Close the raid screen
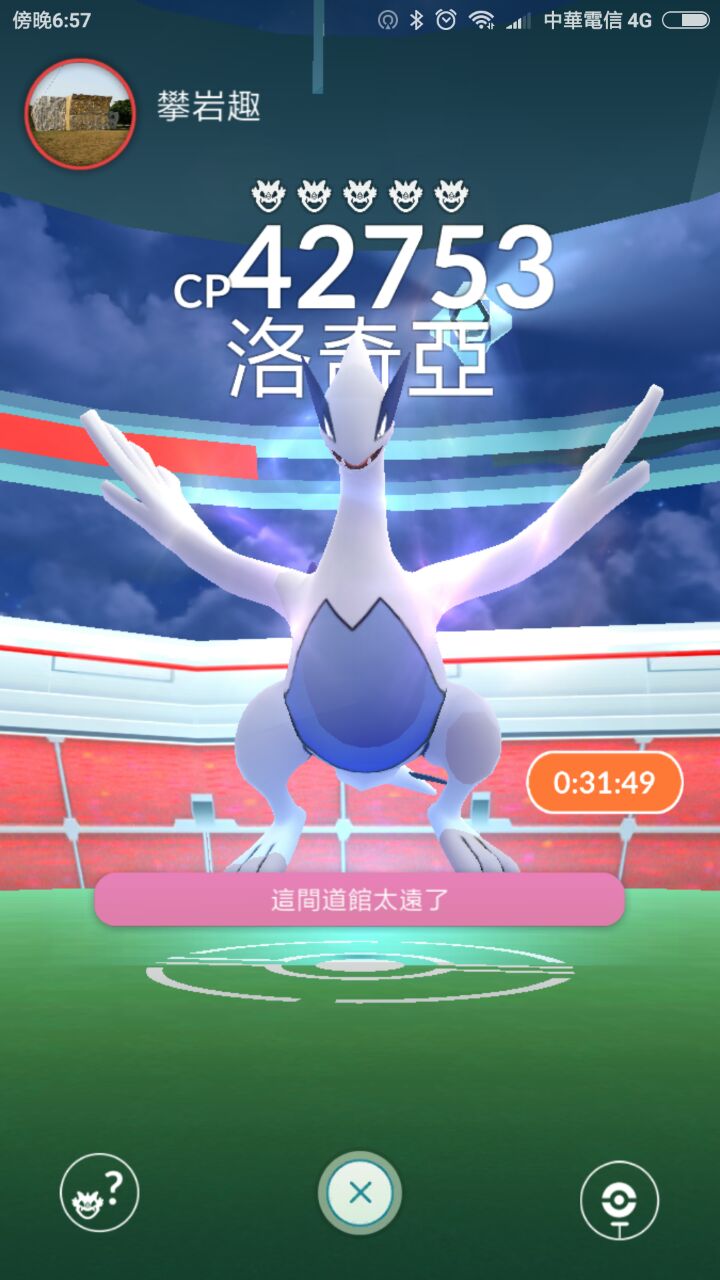720x1280 pixels. tap(360, 1192)
